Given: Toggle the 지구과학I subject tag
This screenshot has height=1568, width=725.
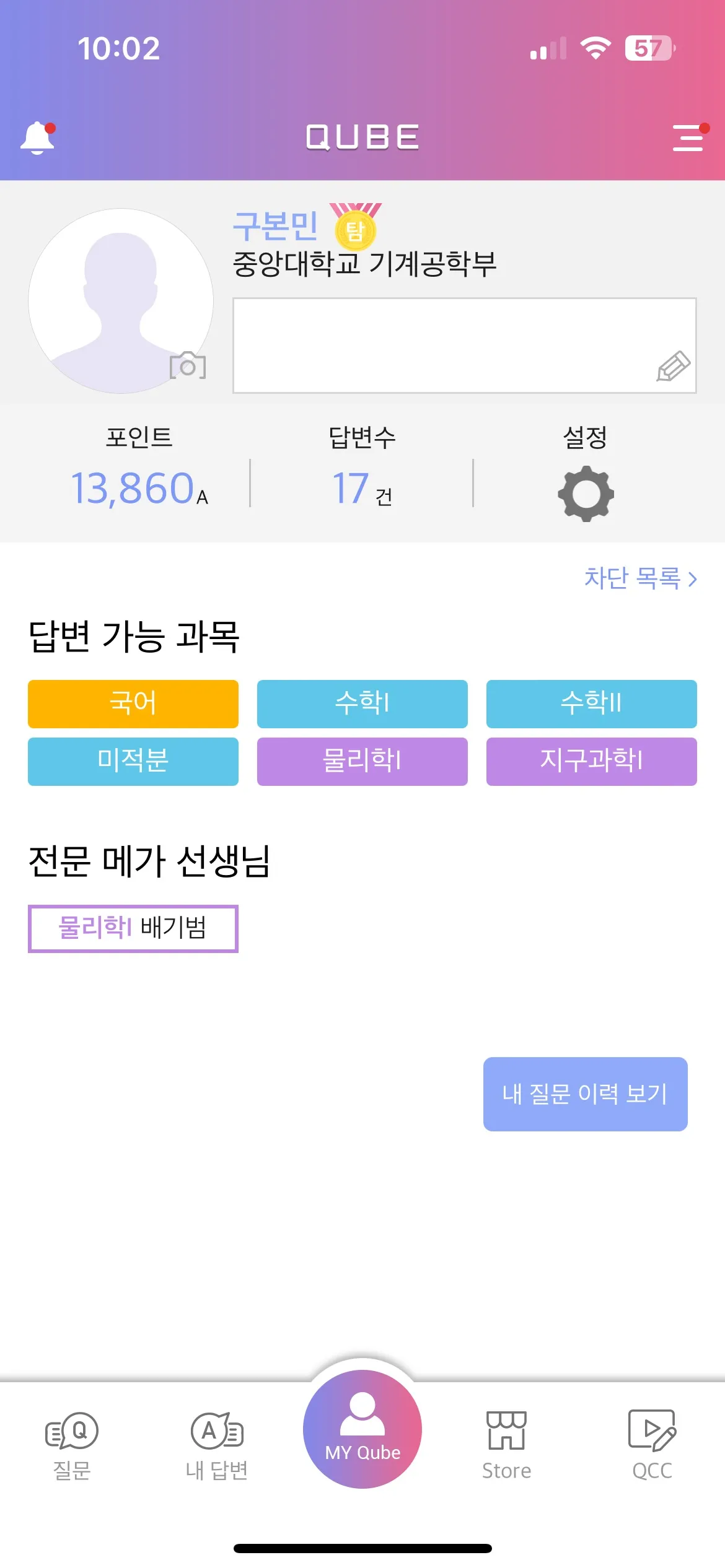Looking at the screenshot, I should [x=591, y=762].
